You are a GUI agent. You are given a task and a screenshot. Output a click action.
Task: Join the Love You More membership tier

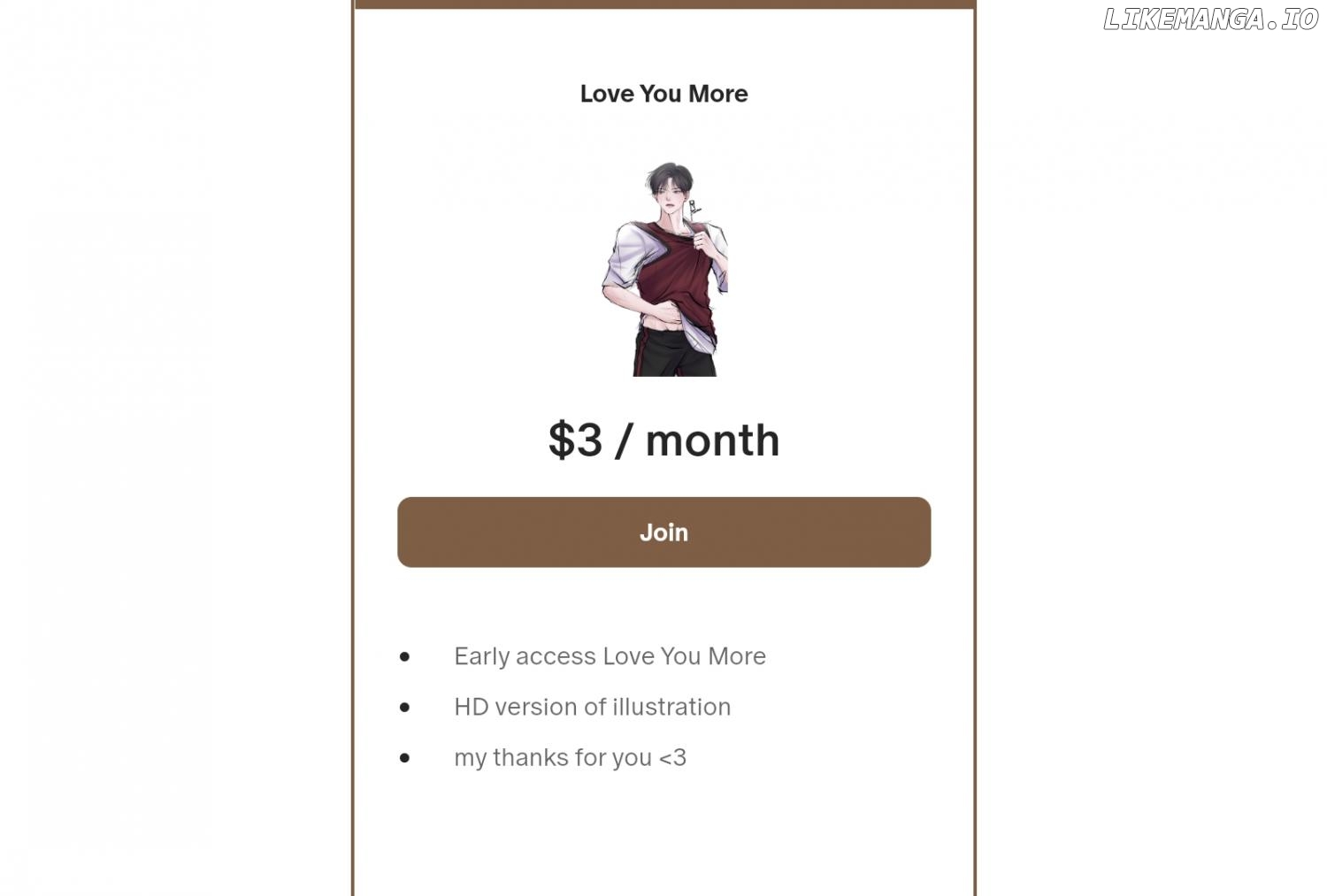663,532
